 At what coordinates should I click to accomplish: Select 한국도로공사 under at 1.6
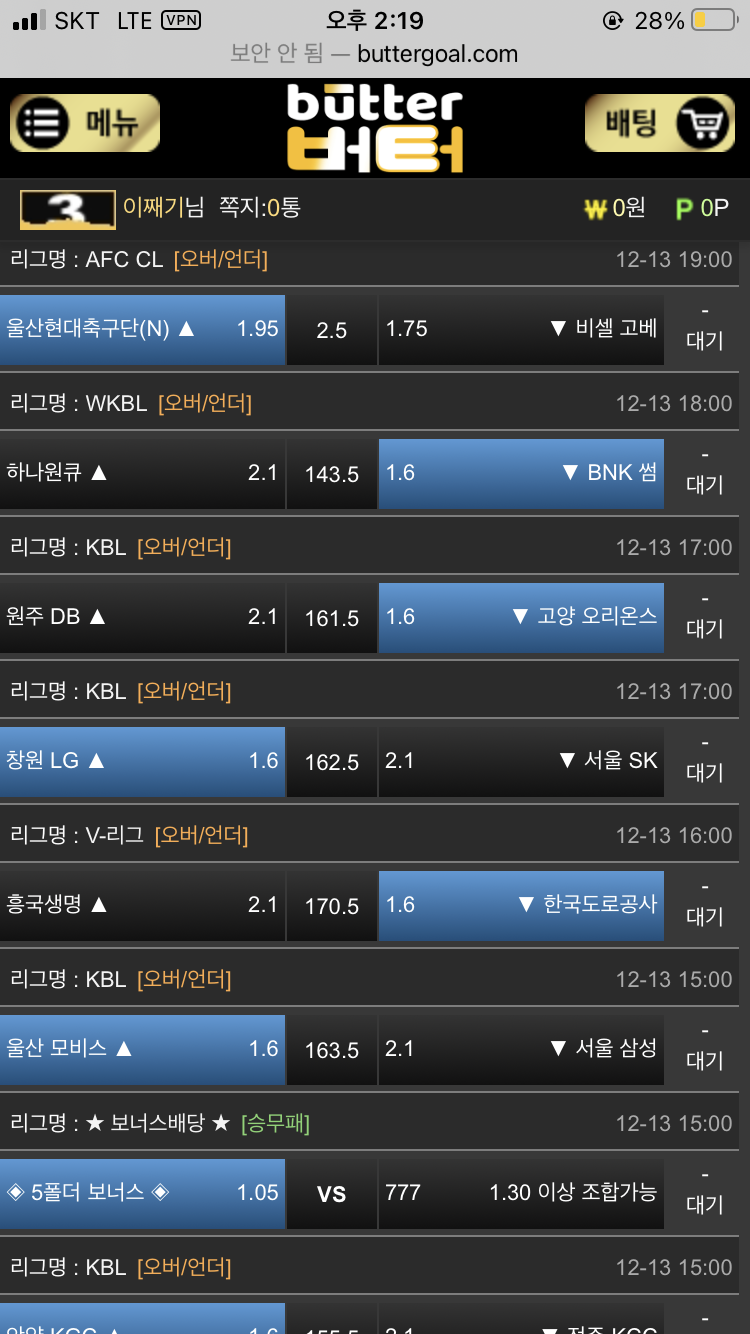(521, 905)
